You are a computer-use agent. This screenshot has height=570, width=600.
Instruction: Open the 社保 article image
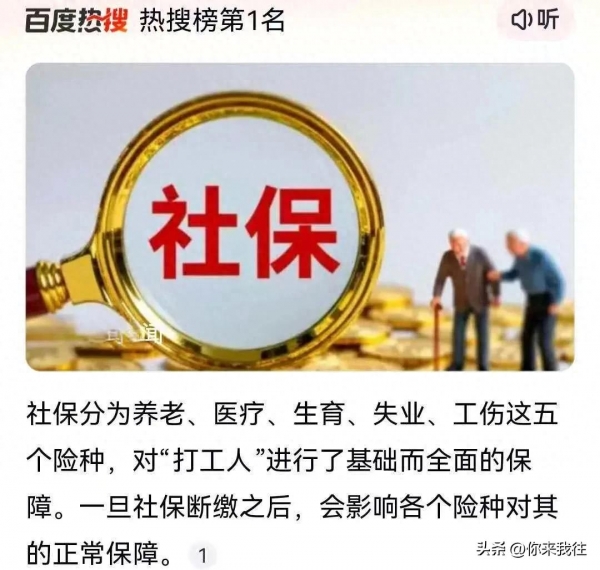[300, 217]
